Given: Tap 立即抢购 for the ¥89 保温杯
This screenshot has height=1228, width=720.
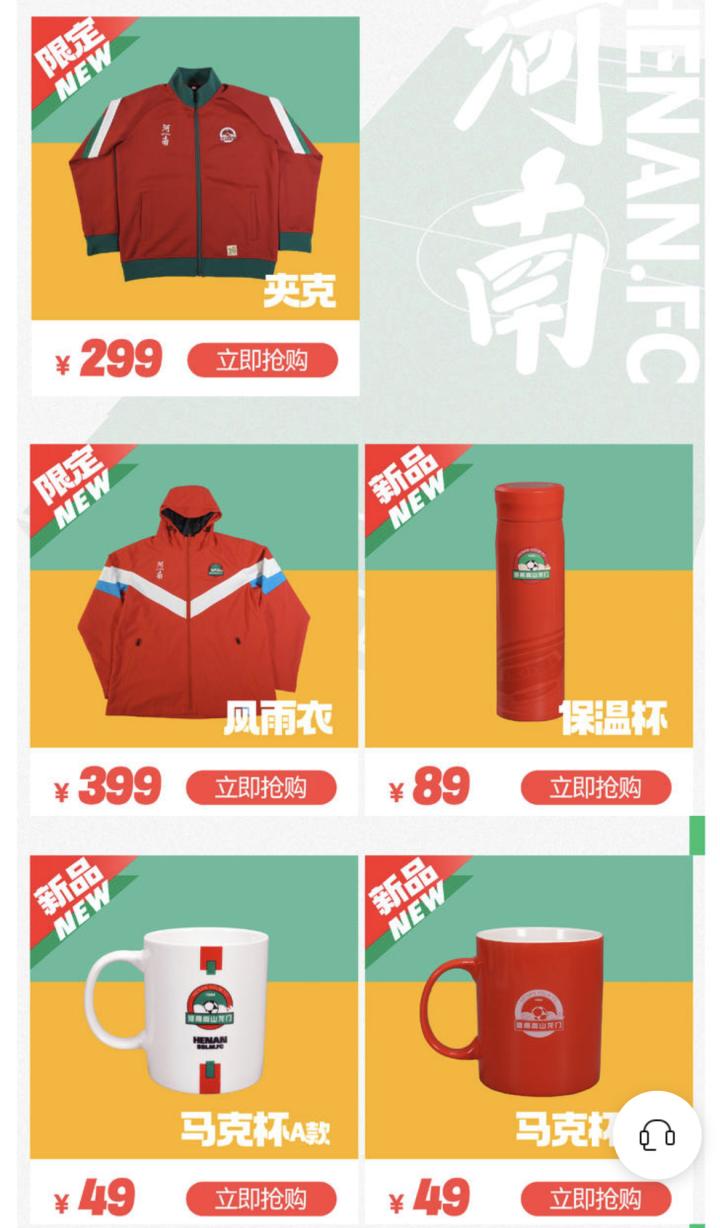Looking at the screenshot, I should click(x=595, y=788).
